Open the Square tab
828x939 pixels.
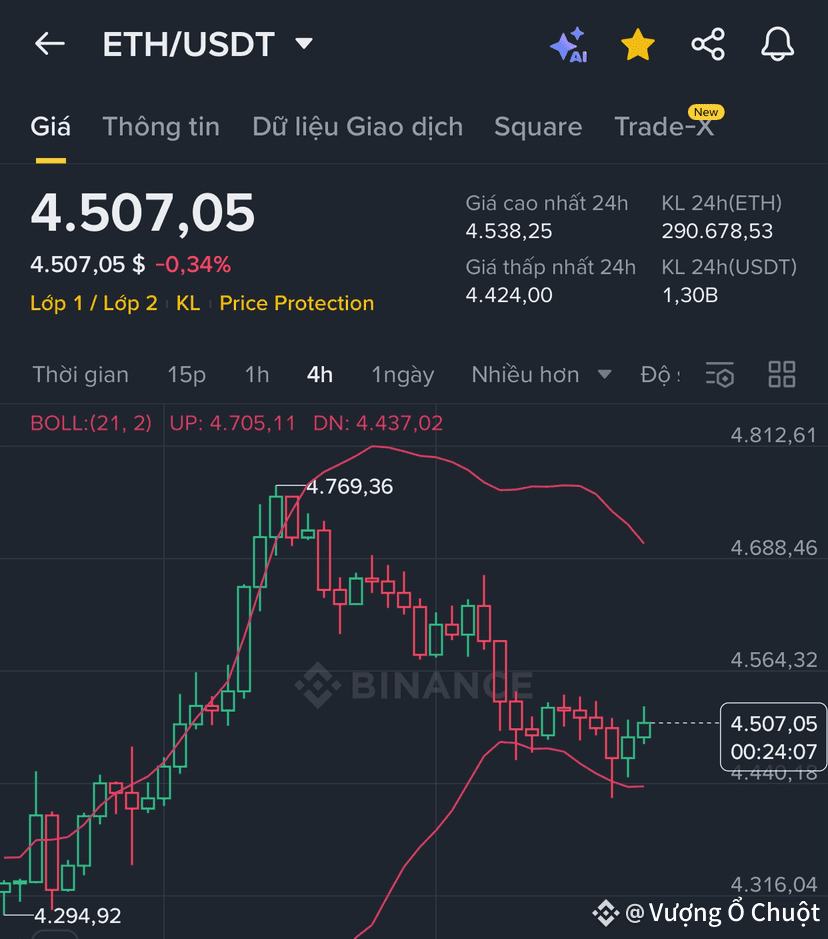pyautogui.click(x=538, y=127)
